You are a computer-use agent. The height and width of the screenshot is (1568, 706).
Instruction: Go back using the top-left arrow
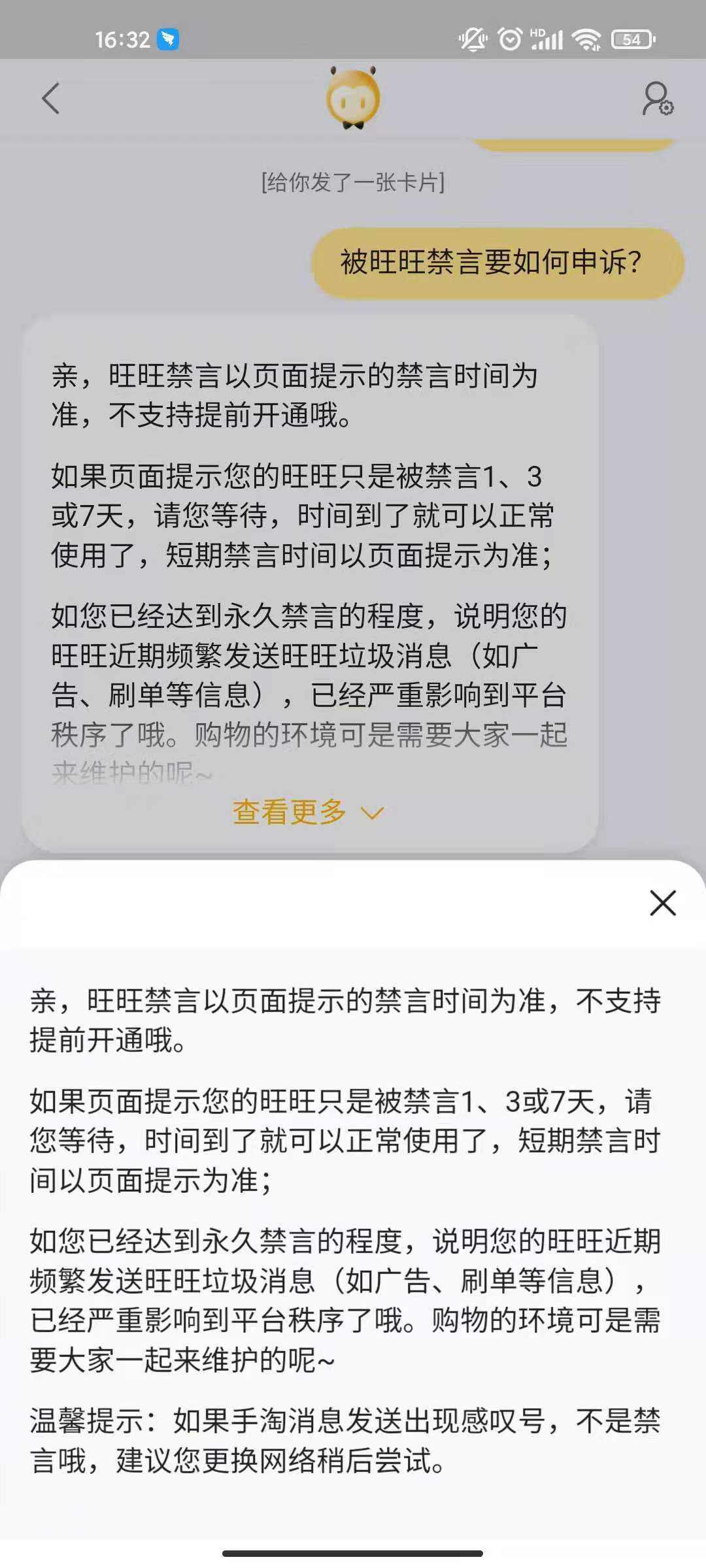(x=50, y=99)
